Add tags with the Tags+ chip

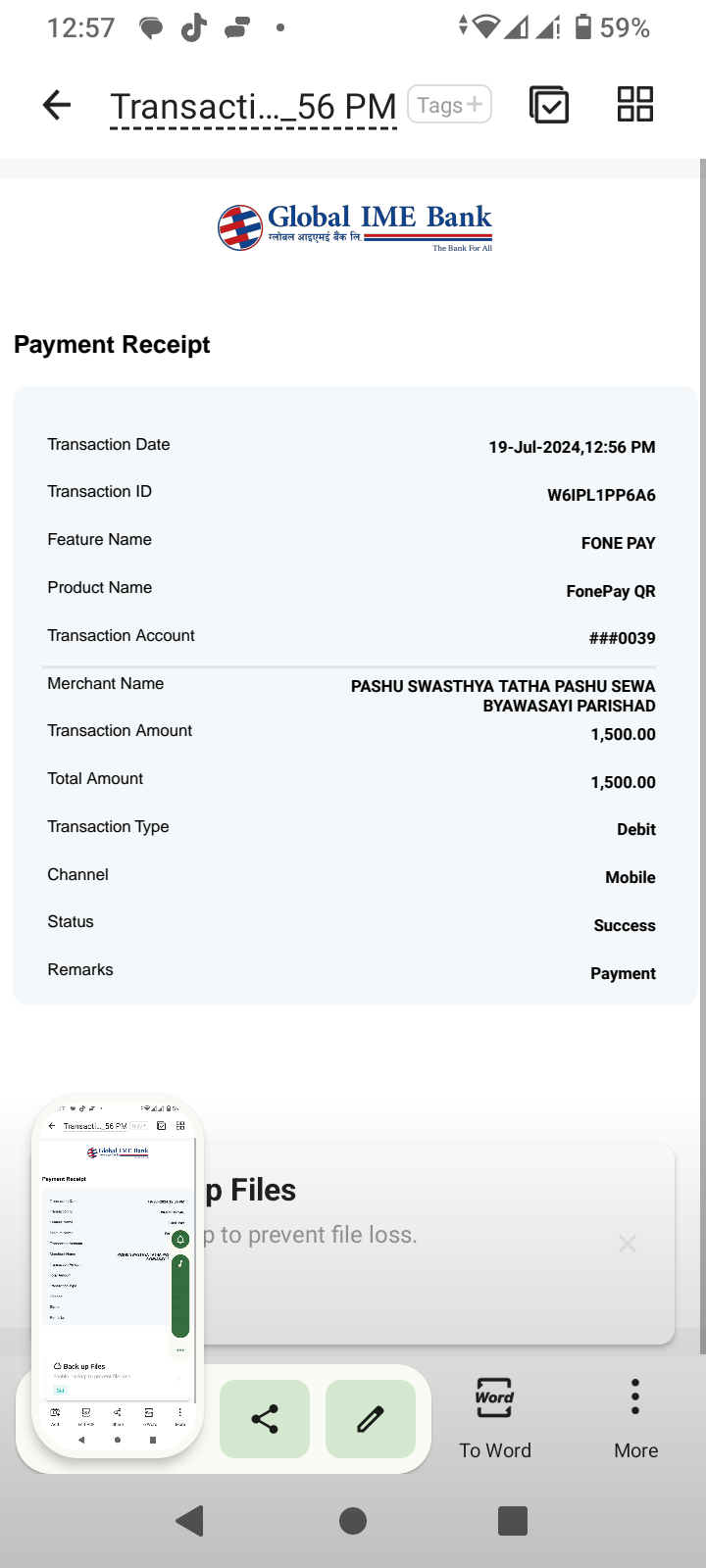tap(449, 105)
